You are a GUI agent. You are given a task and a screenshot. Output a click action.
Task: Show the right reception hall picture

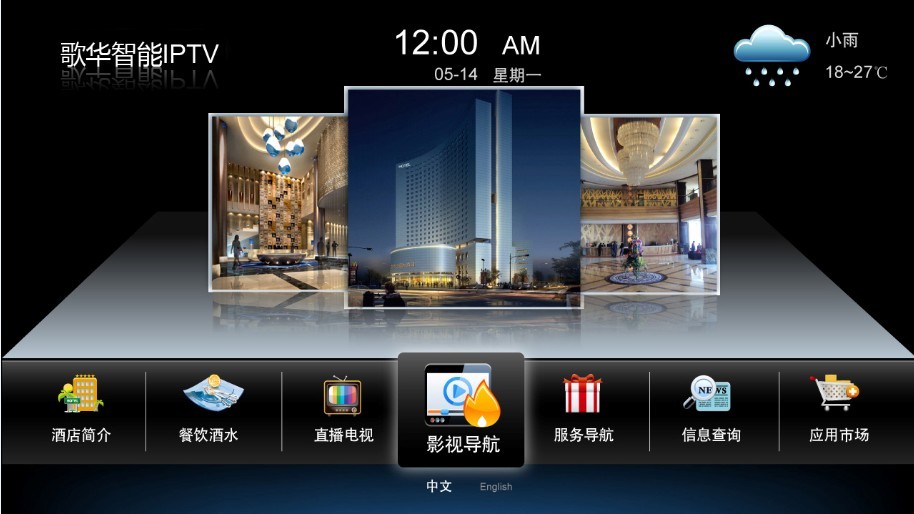(649, 200)
